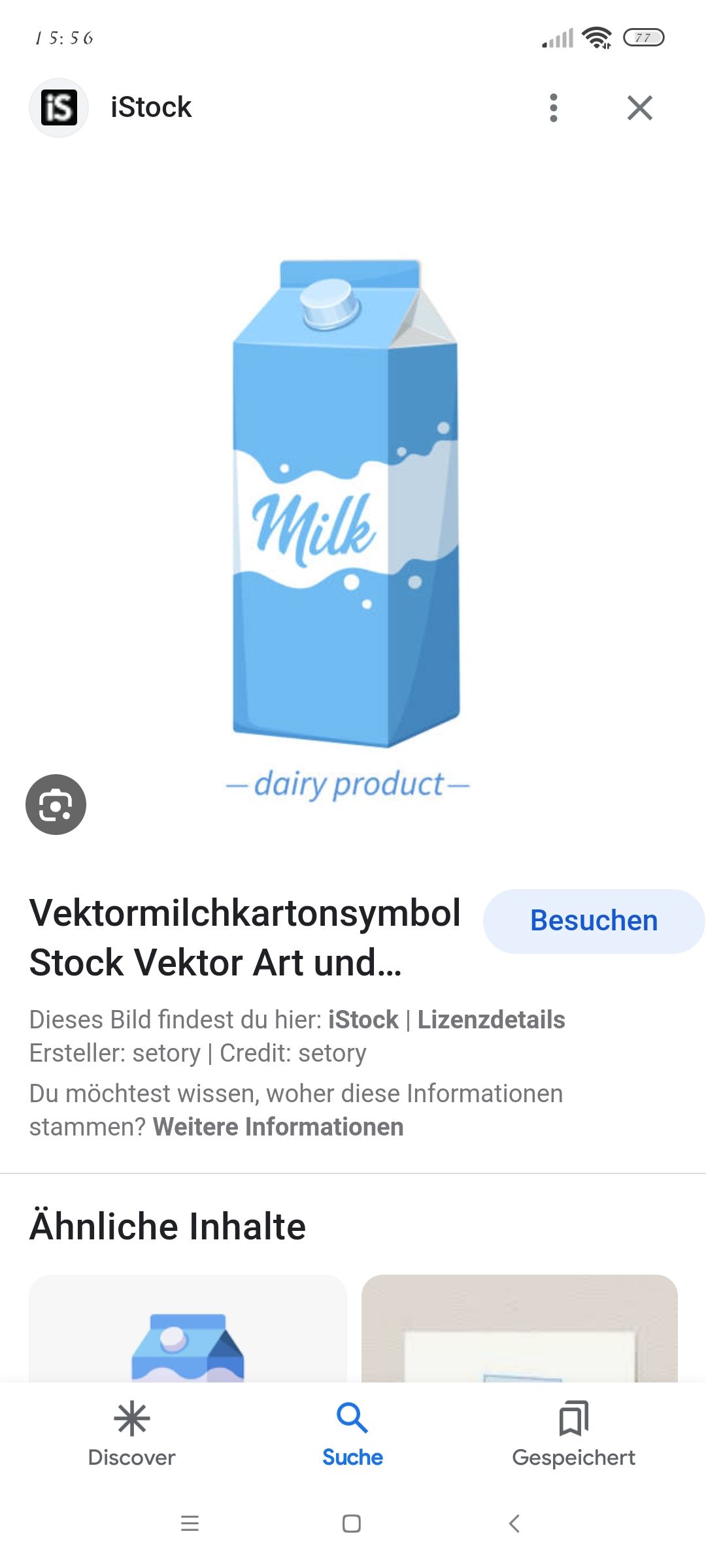Open the beige similar image tile
706x1568 pixels.
(519, 1330)
